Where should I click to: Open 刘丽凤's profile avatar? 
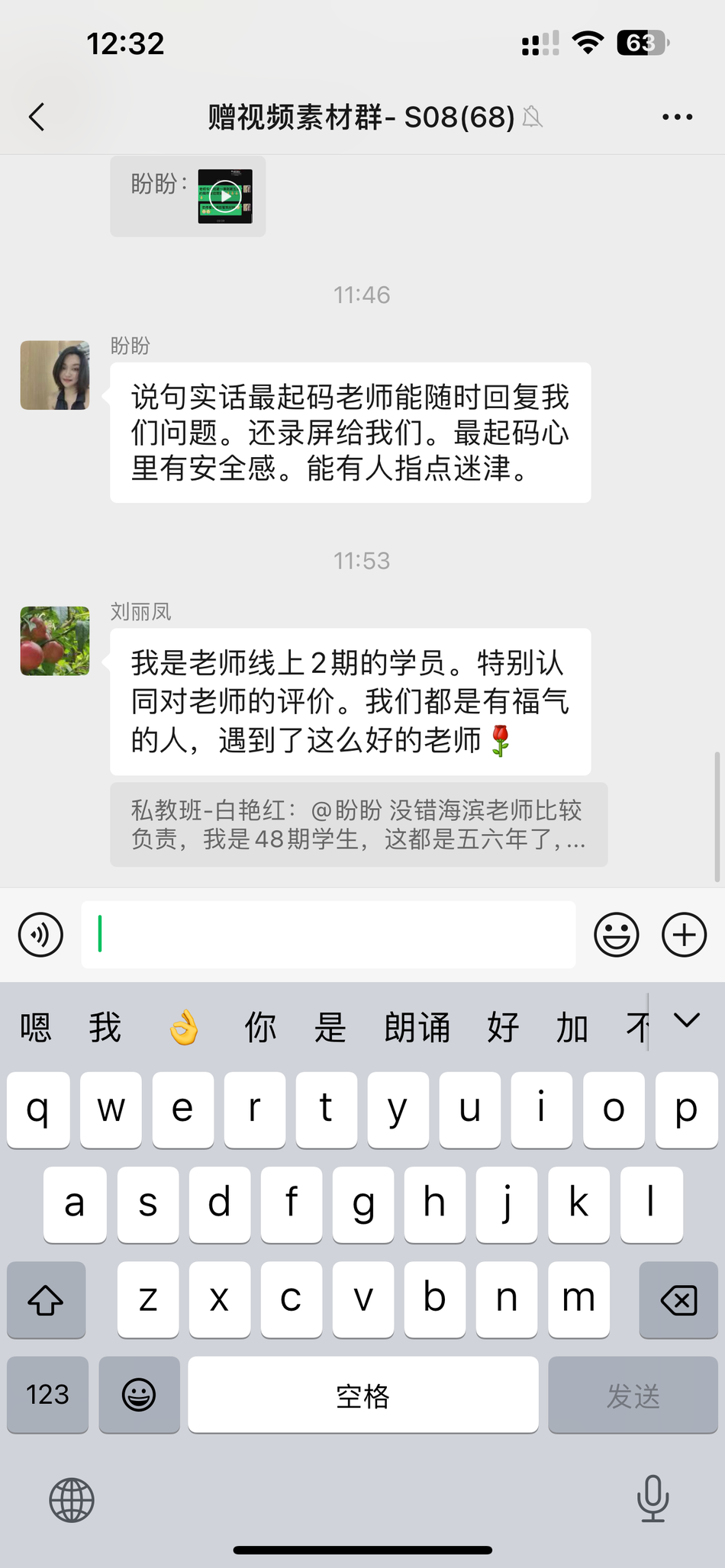click(x=55, y=641)
